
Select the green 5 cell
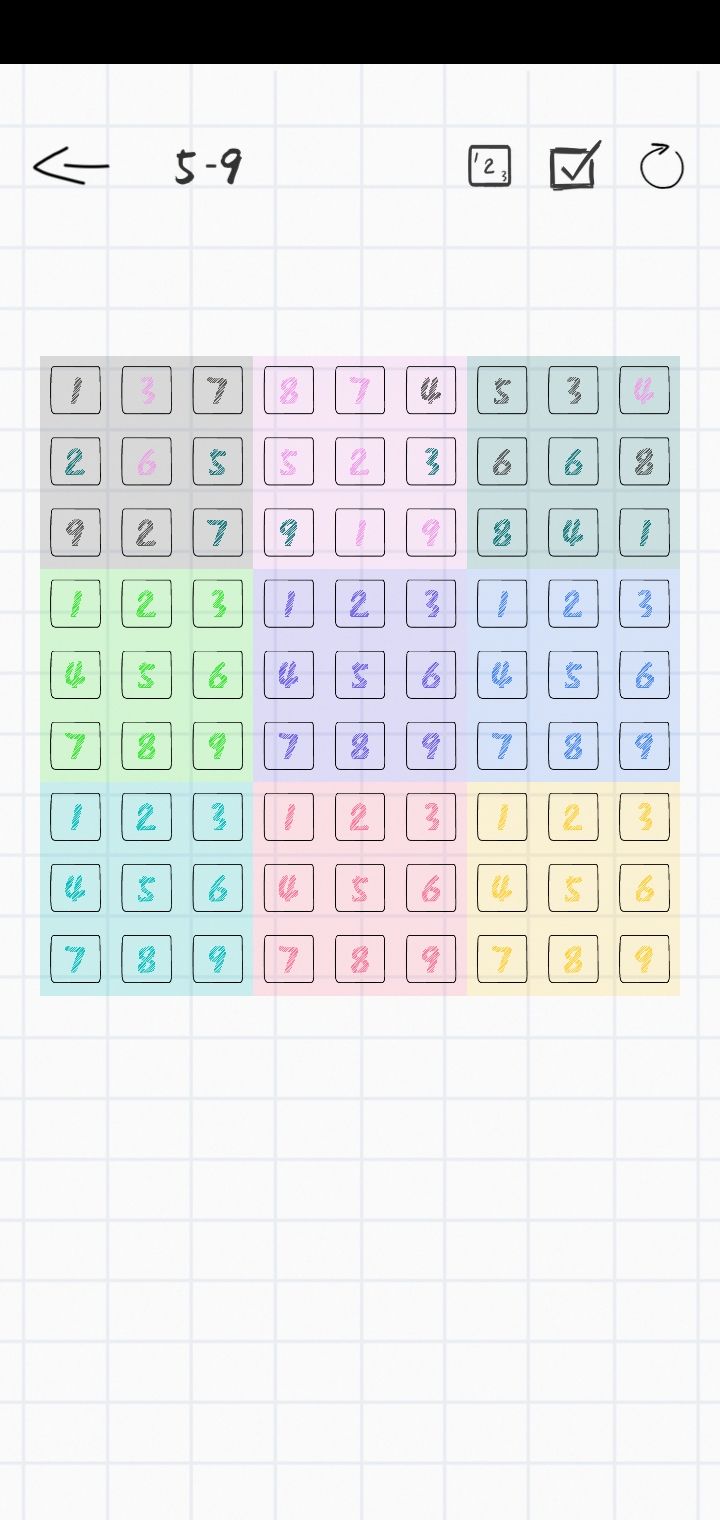tap(146, 675)
